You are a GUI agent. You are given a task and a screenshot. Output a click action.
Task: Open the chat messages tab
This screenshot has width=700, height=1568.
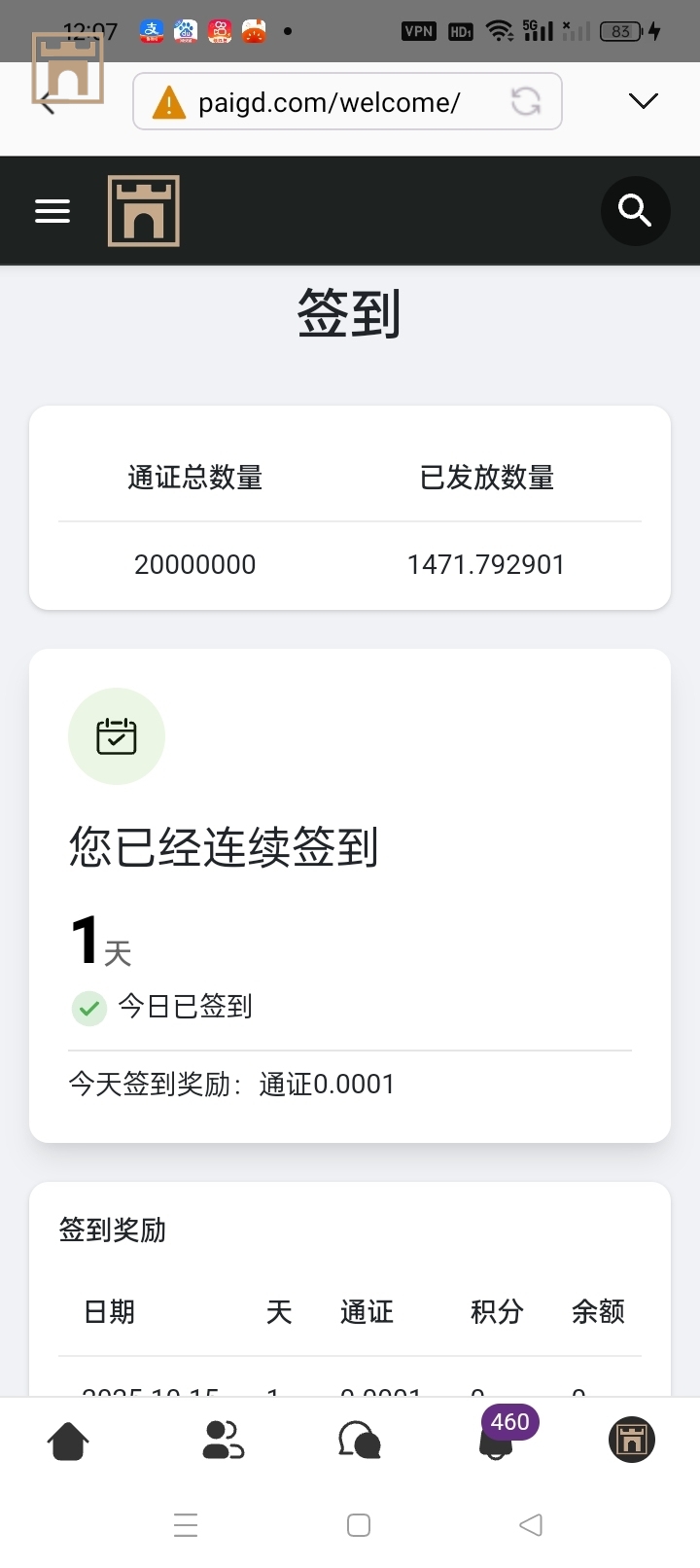coord(359,1441)
